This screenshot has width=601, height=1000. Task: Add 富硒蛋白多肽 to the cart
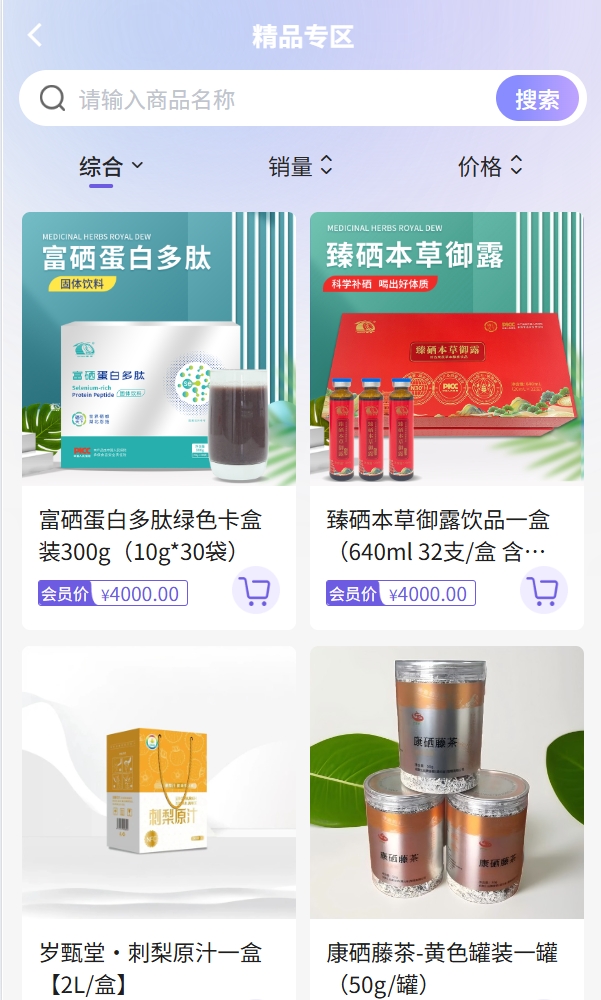tap(256, 591)
